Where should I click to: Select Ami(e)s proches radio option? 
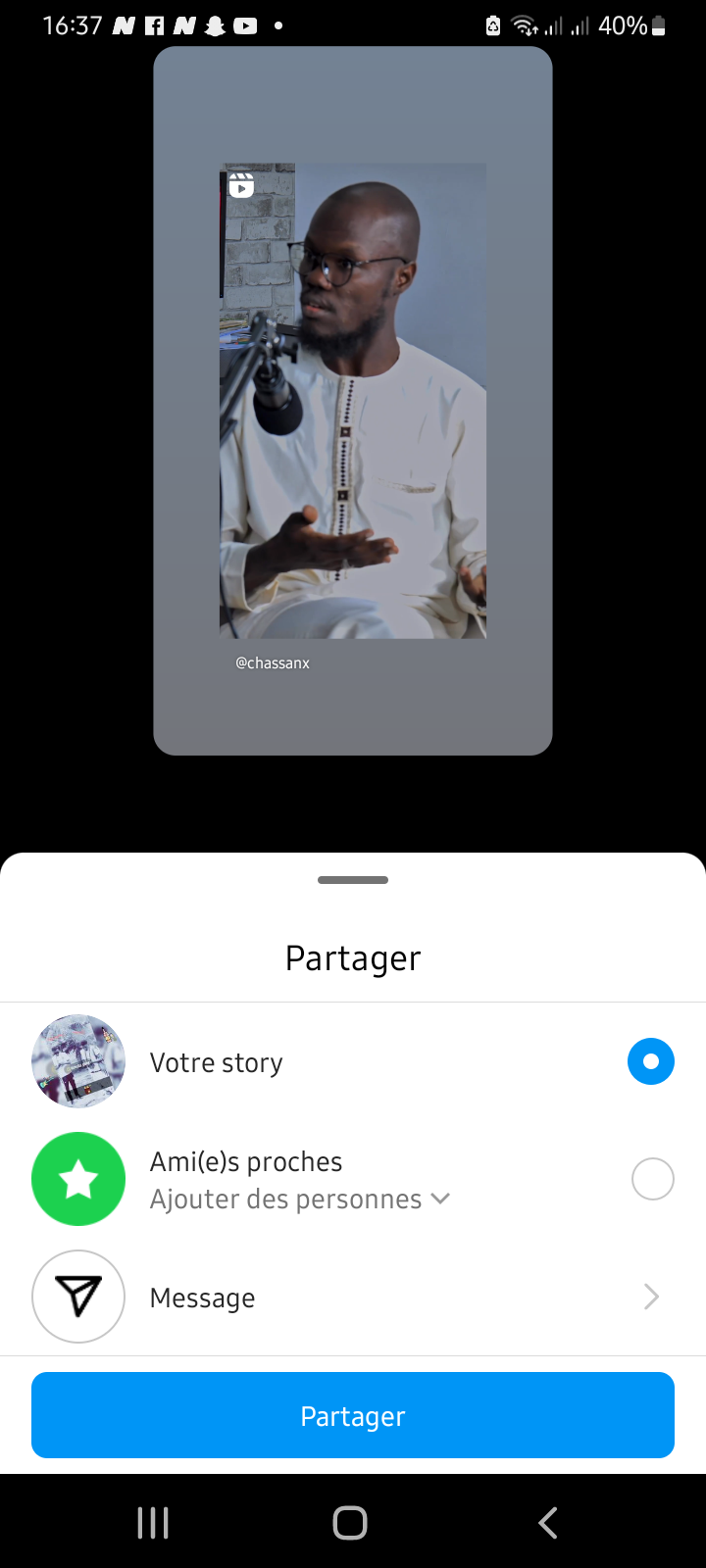coord(652,1179)
